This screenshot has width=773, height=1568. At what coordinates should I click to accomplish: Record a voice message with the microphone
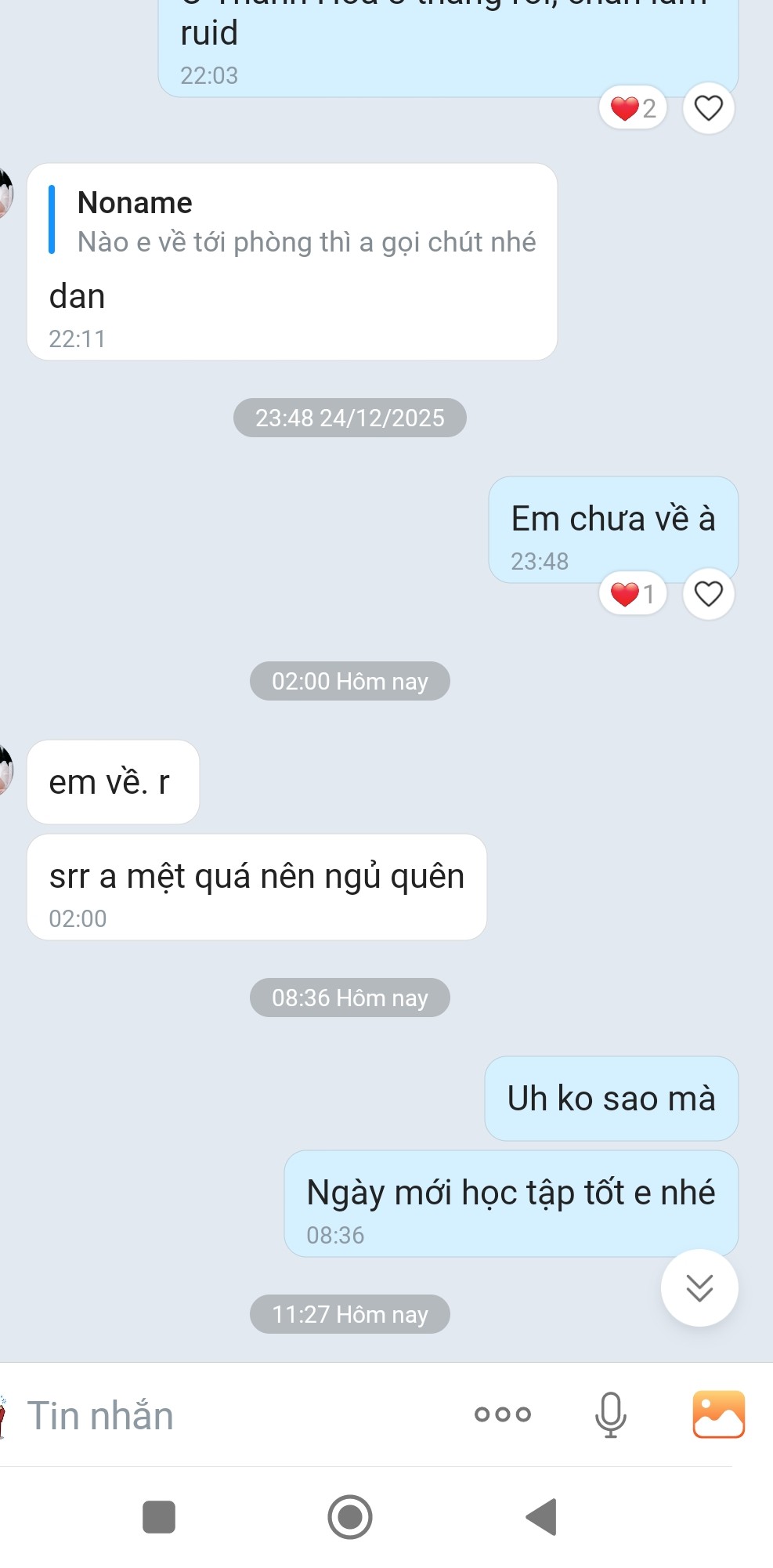click(x=610, y=1414)
